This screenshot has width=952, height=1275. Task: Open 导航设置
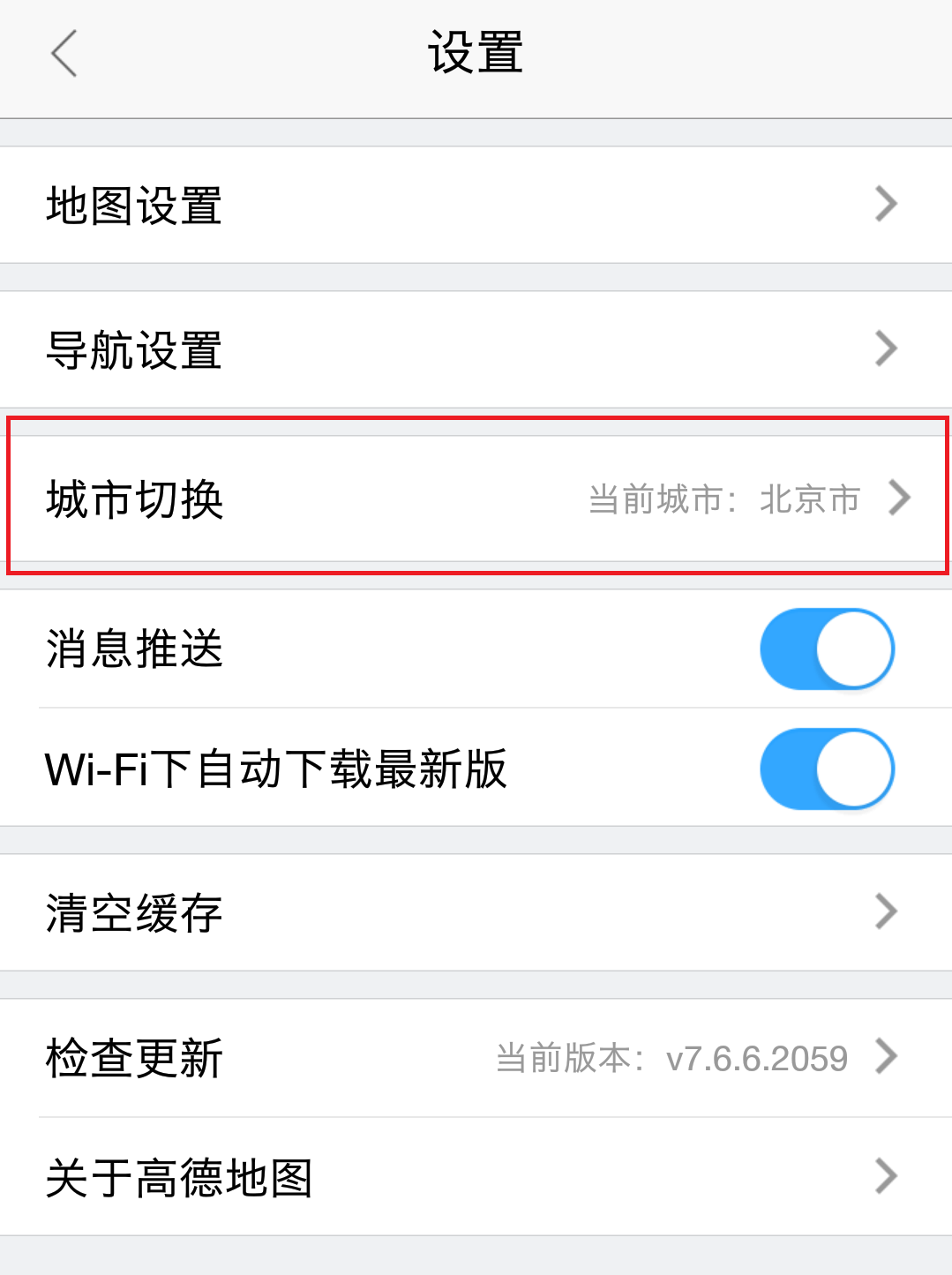pyautogui.click(x=476, y=349)
